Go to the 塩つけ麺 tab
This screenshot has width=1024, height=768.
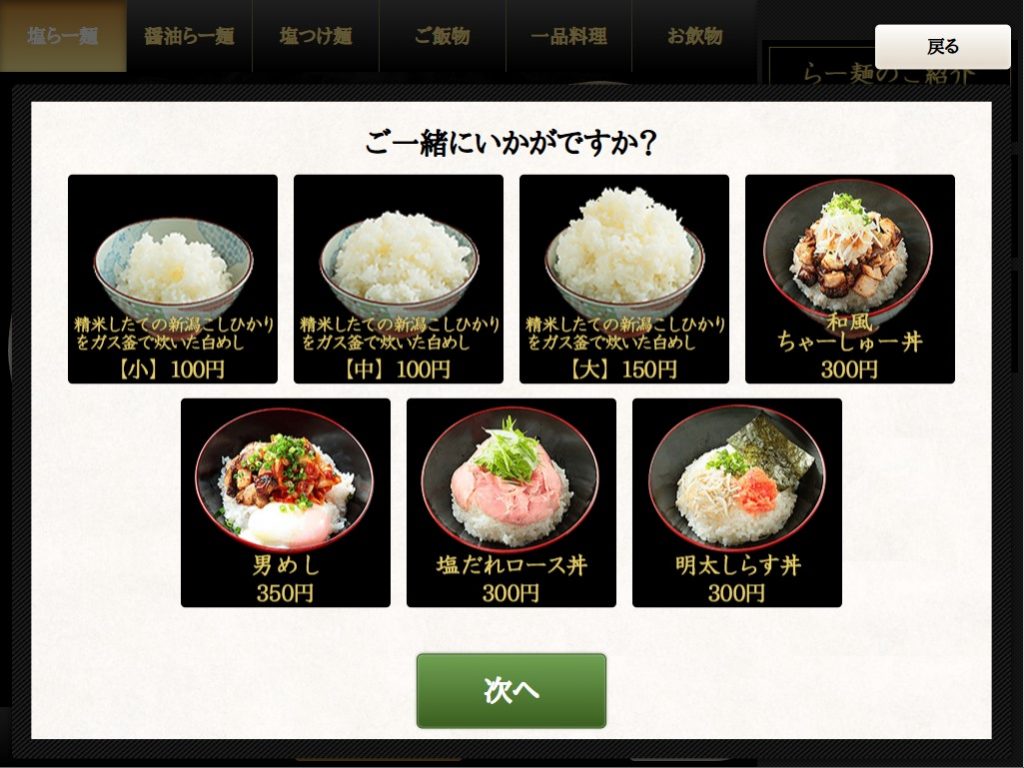tap(315, 36)
